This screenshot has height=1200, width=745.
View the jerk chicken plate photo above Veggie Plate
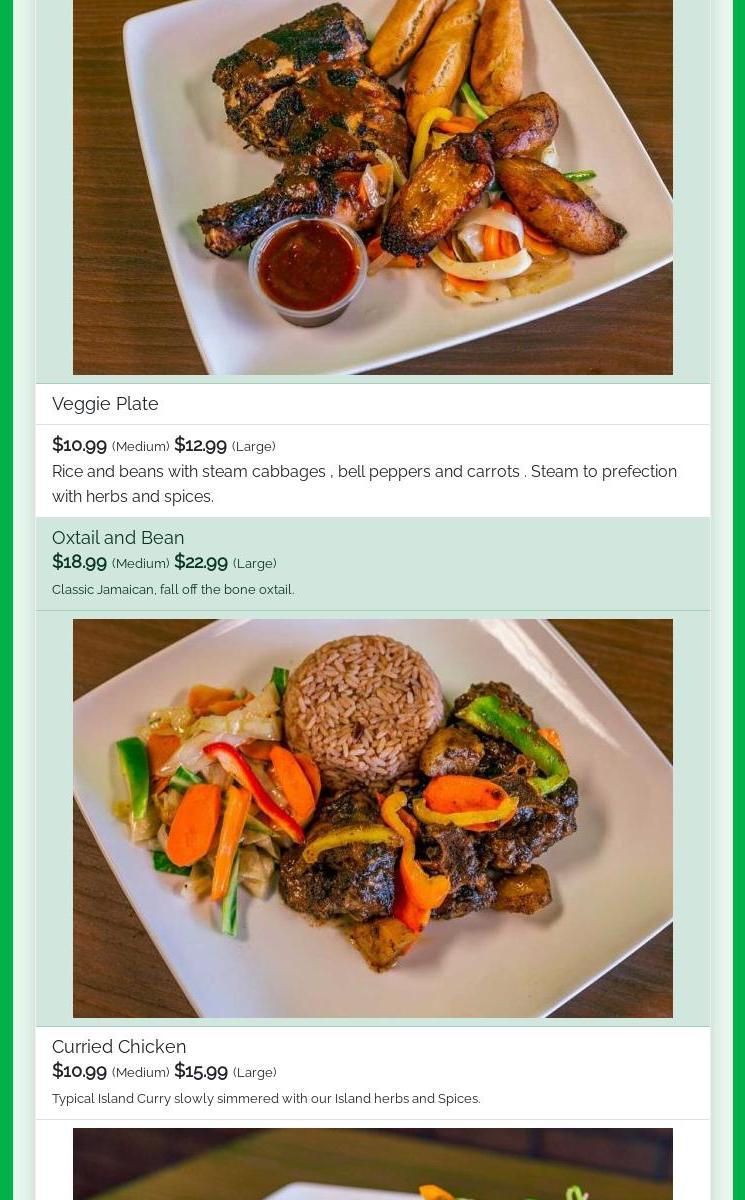pos(372,186)
